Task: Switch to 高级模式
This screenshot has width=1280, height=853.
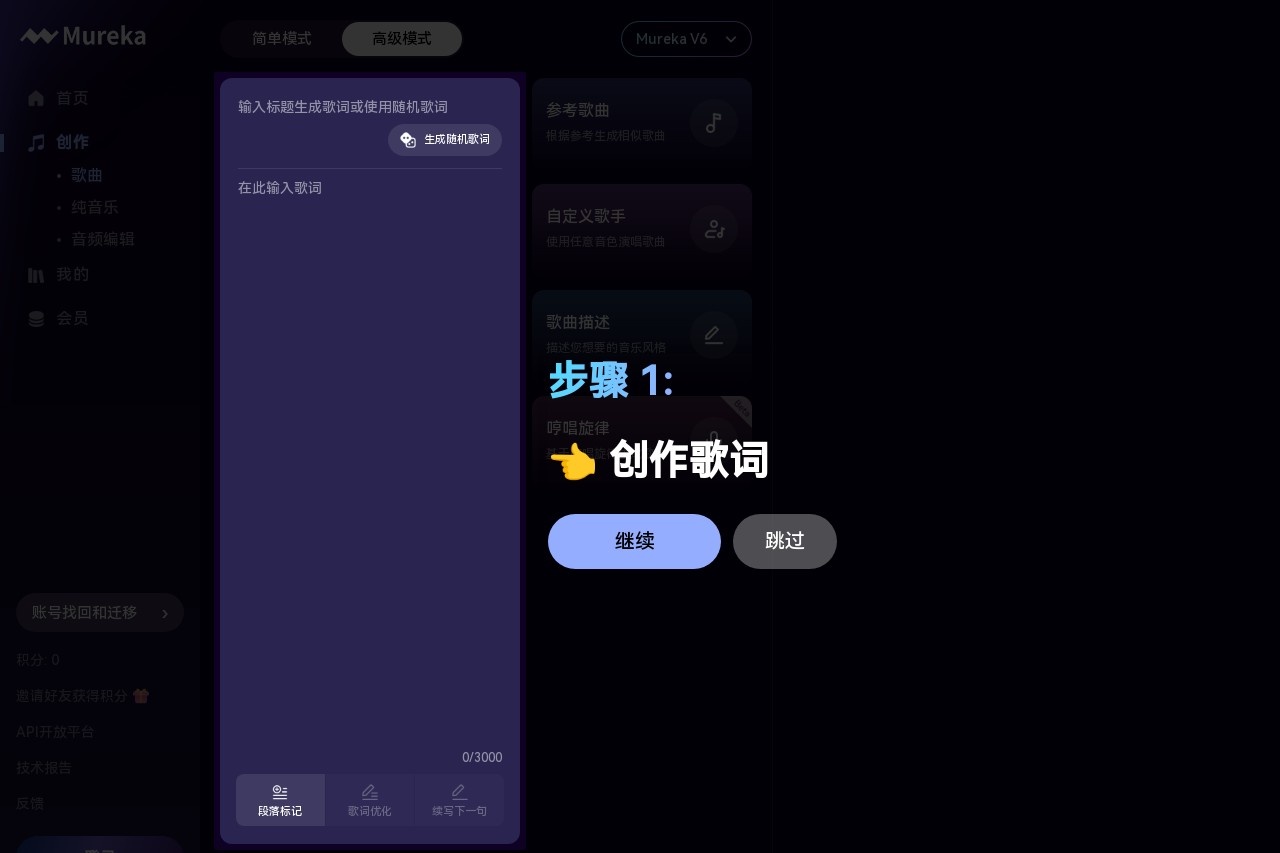Action: tap(401, 39)
